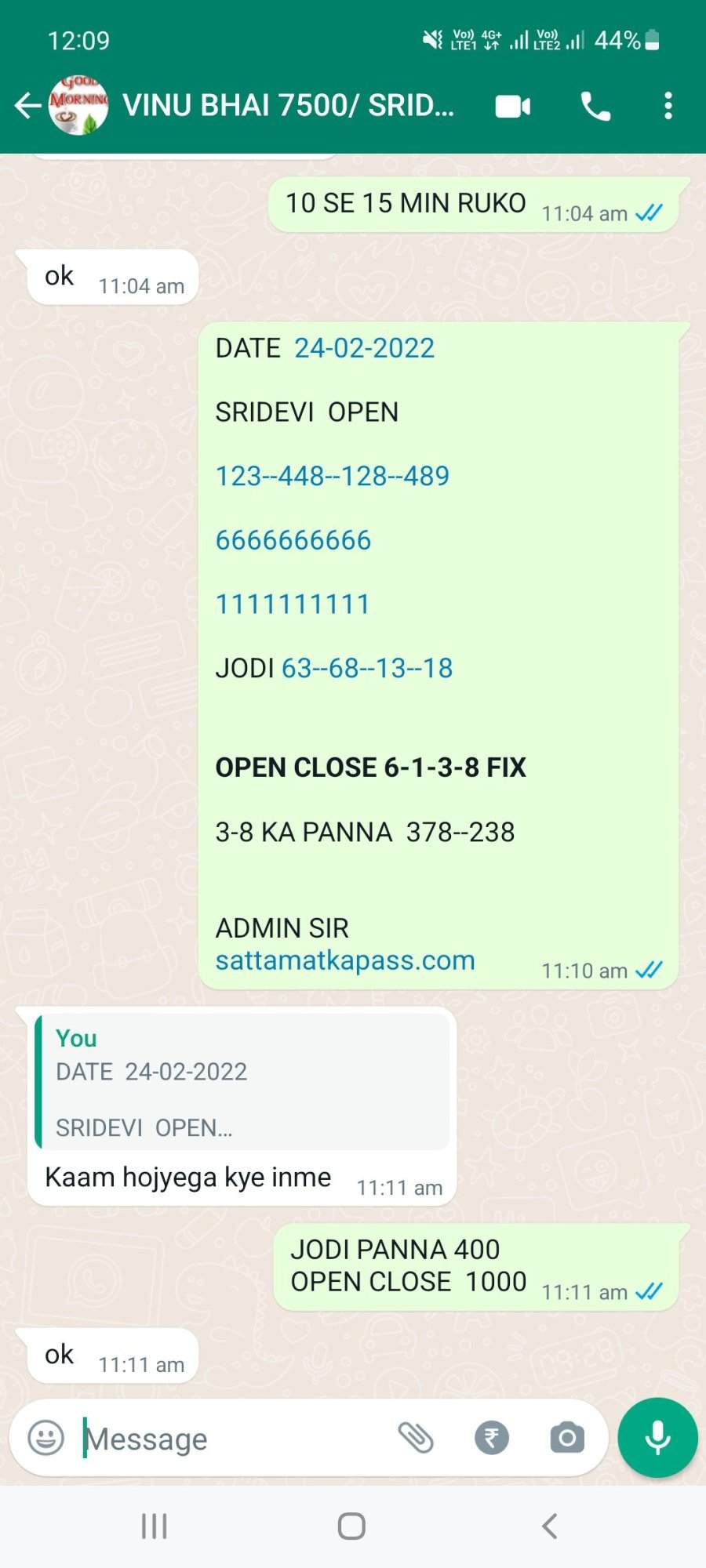Screen dimensions: 706x1568
Task: Open VINU BHAI contact info from title
Action: click(x=288, y=105)
